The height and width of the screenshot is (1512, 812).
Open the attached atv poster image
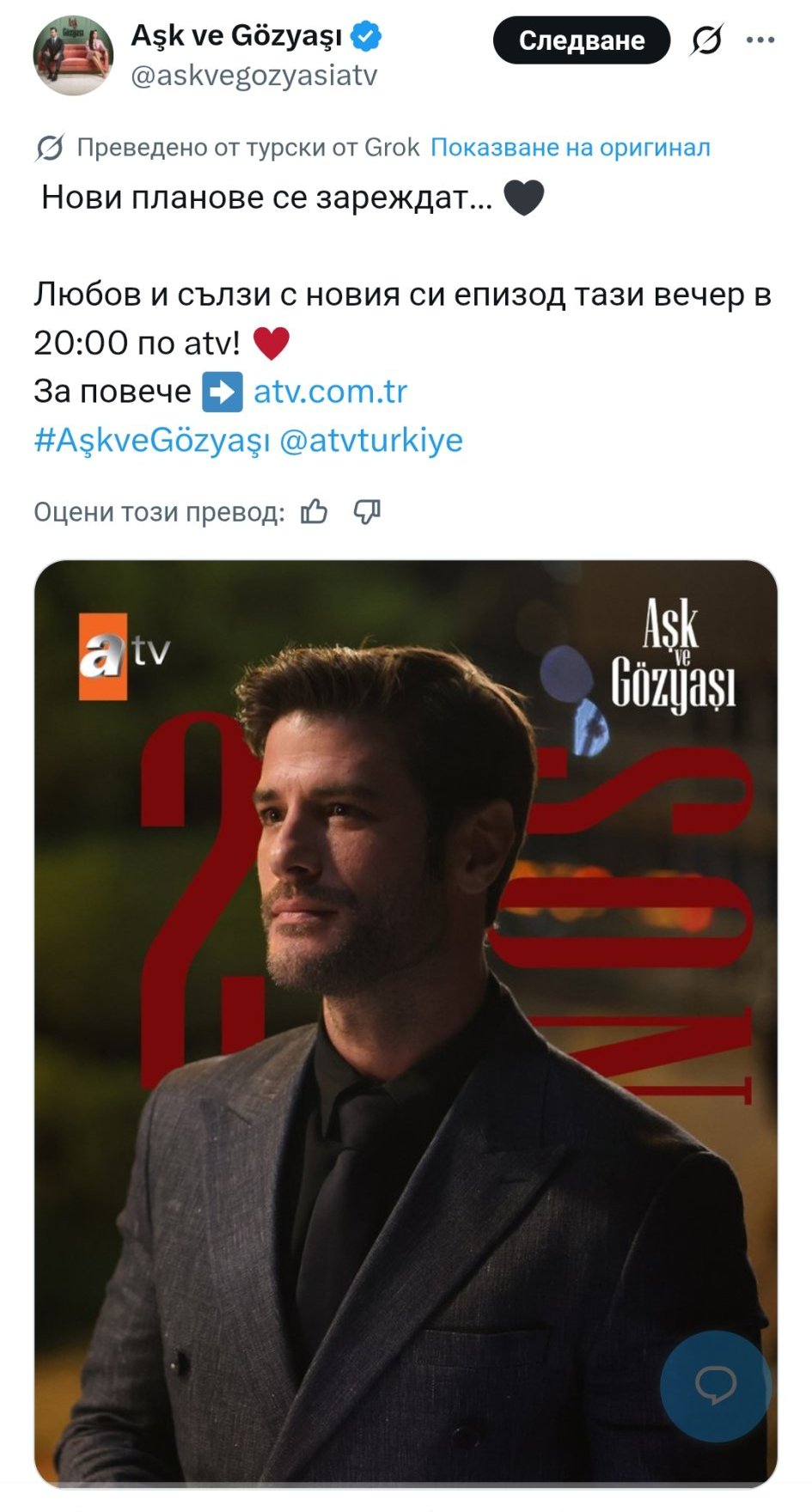(406, 1022)
